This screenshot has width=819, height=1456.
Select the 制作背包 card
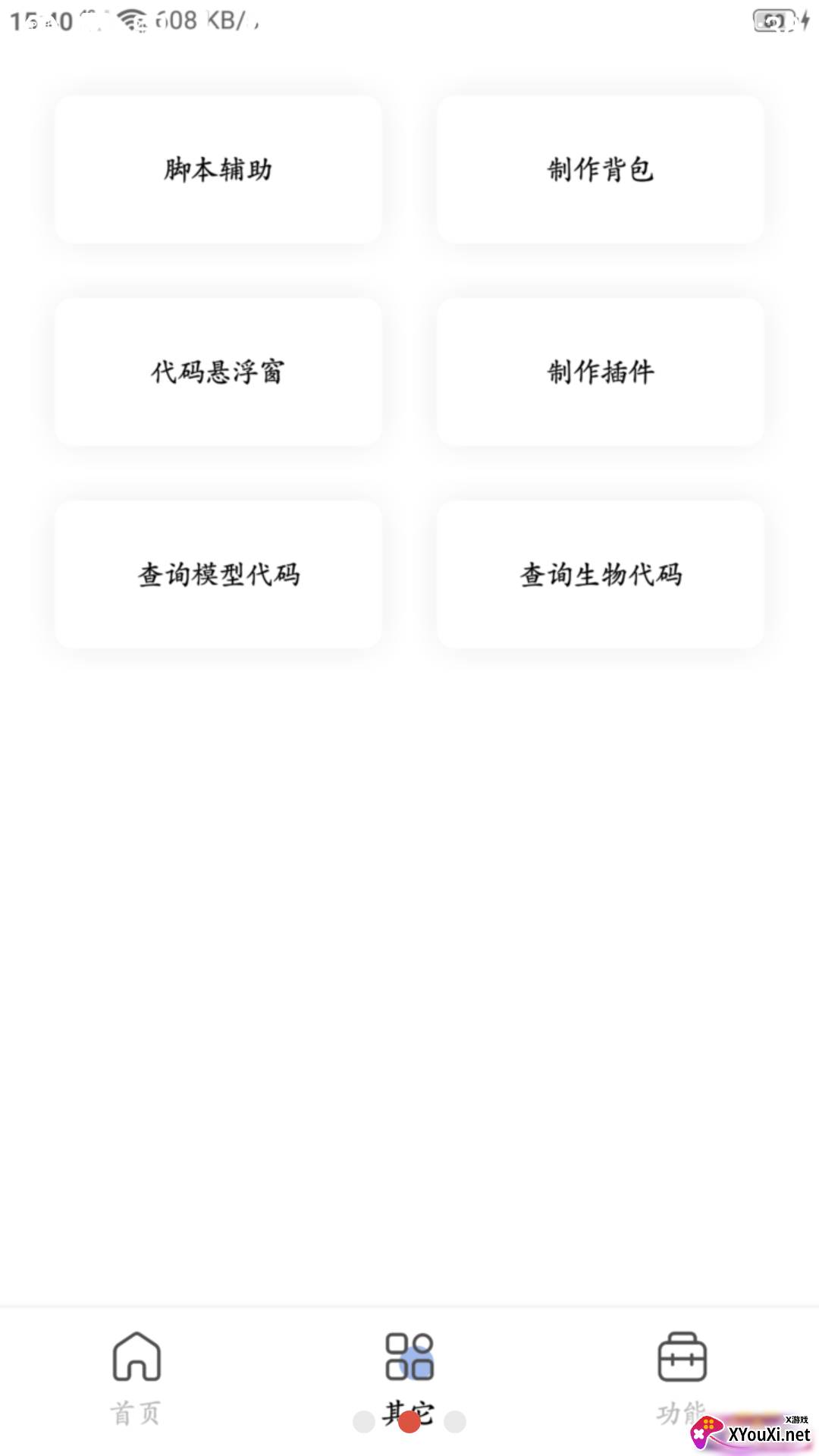[600, 169]
